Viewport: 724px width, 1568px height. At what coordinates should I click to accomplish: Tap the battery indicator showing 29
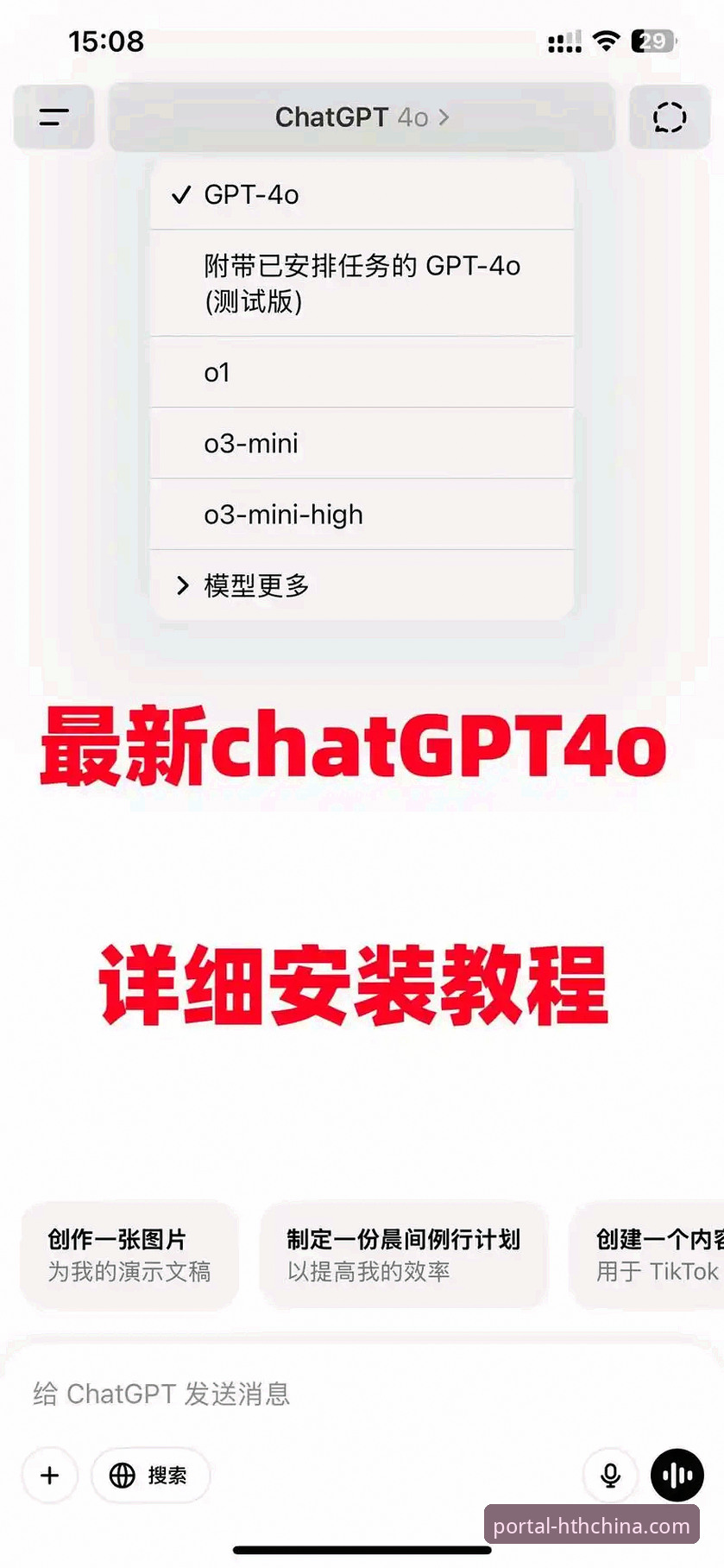[653, 41]
